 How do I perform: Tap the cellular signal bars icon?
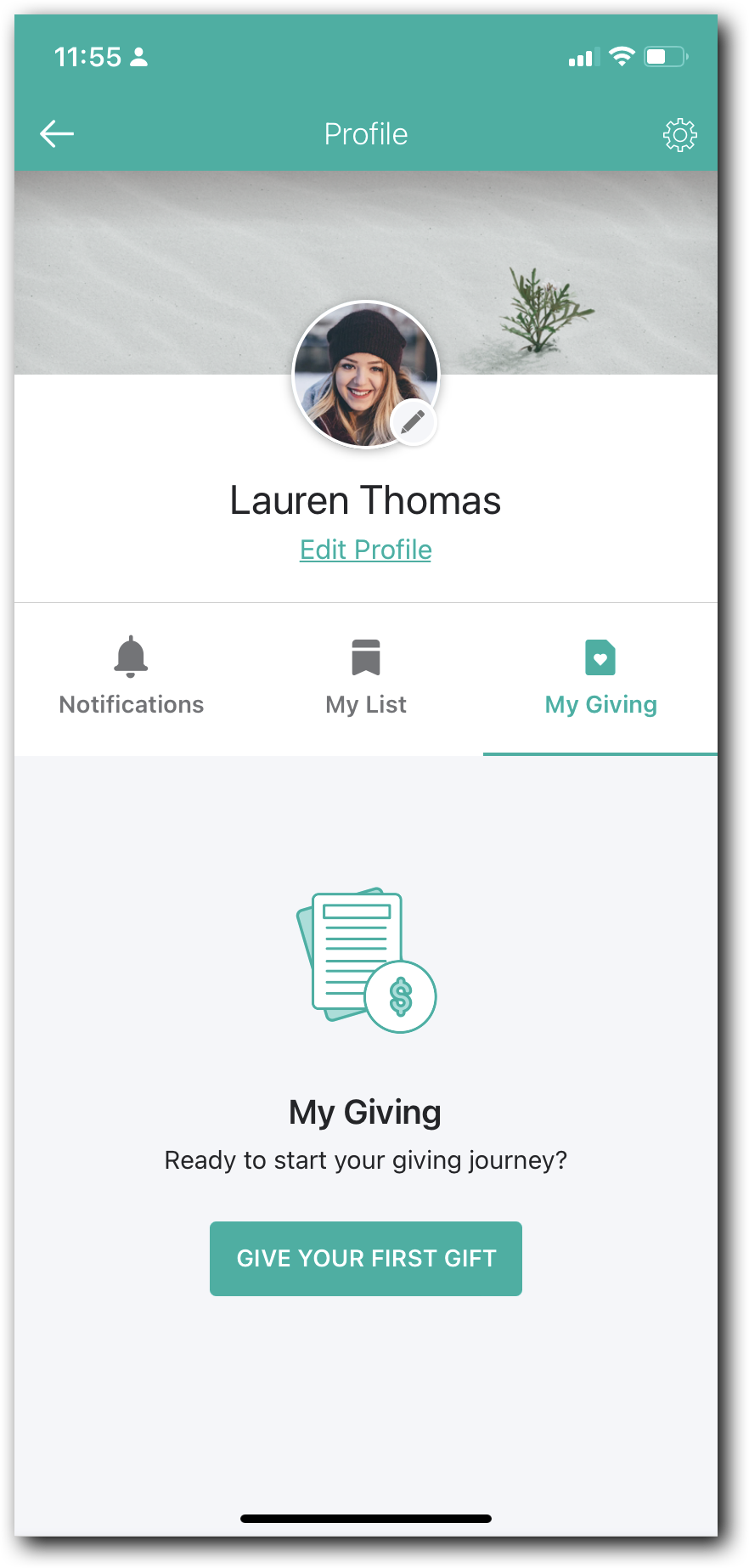coord(581,56)
